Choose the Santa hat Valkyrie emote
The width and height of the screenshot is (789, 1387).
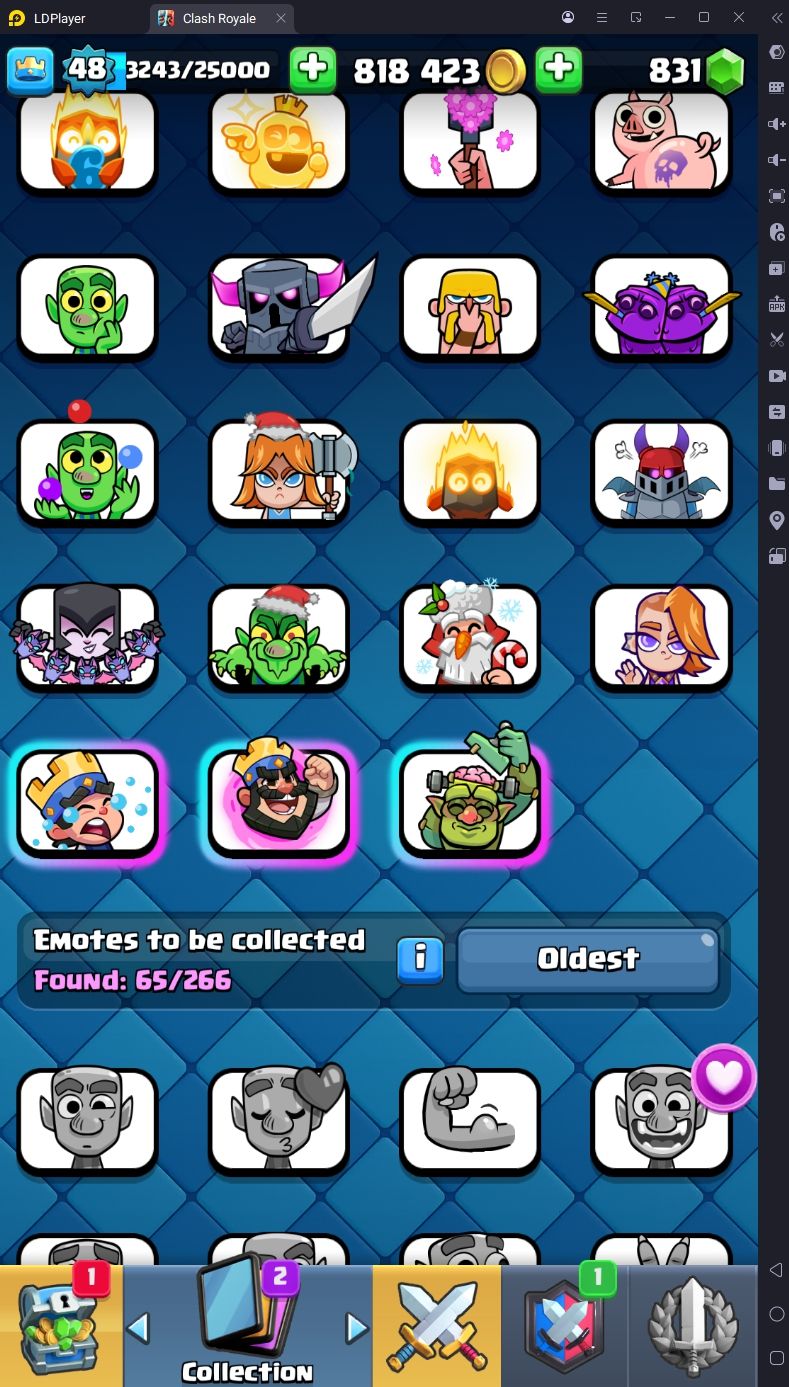click(279, 471)
